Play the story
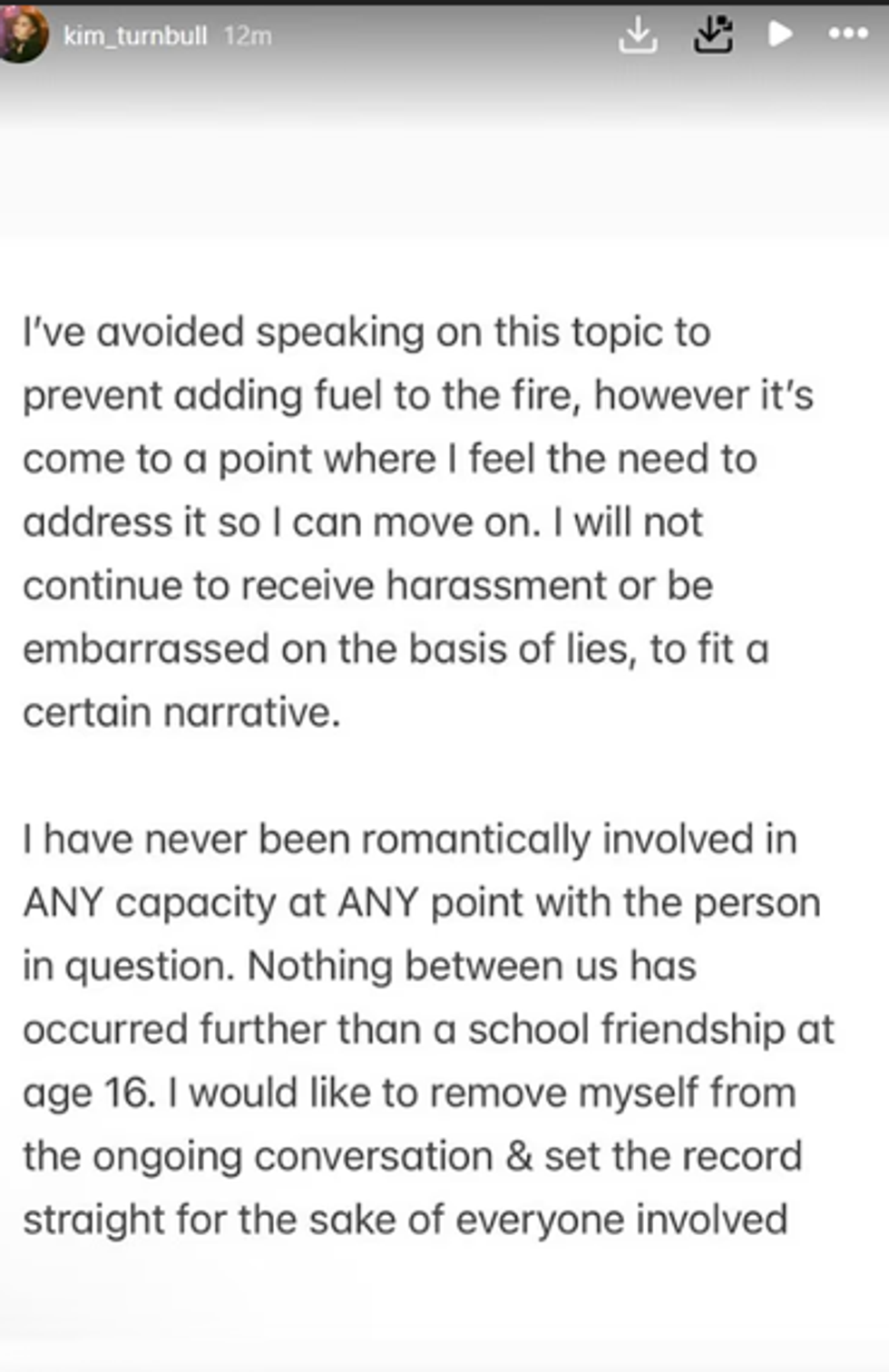The height and width of the screenshot is (1372, 889). pos(779,34)
